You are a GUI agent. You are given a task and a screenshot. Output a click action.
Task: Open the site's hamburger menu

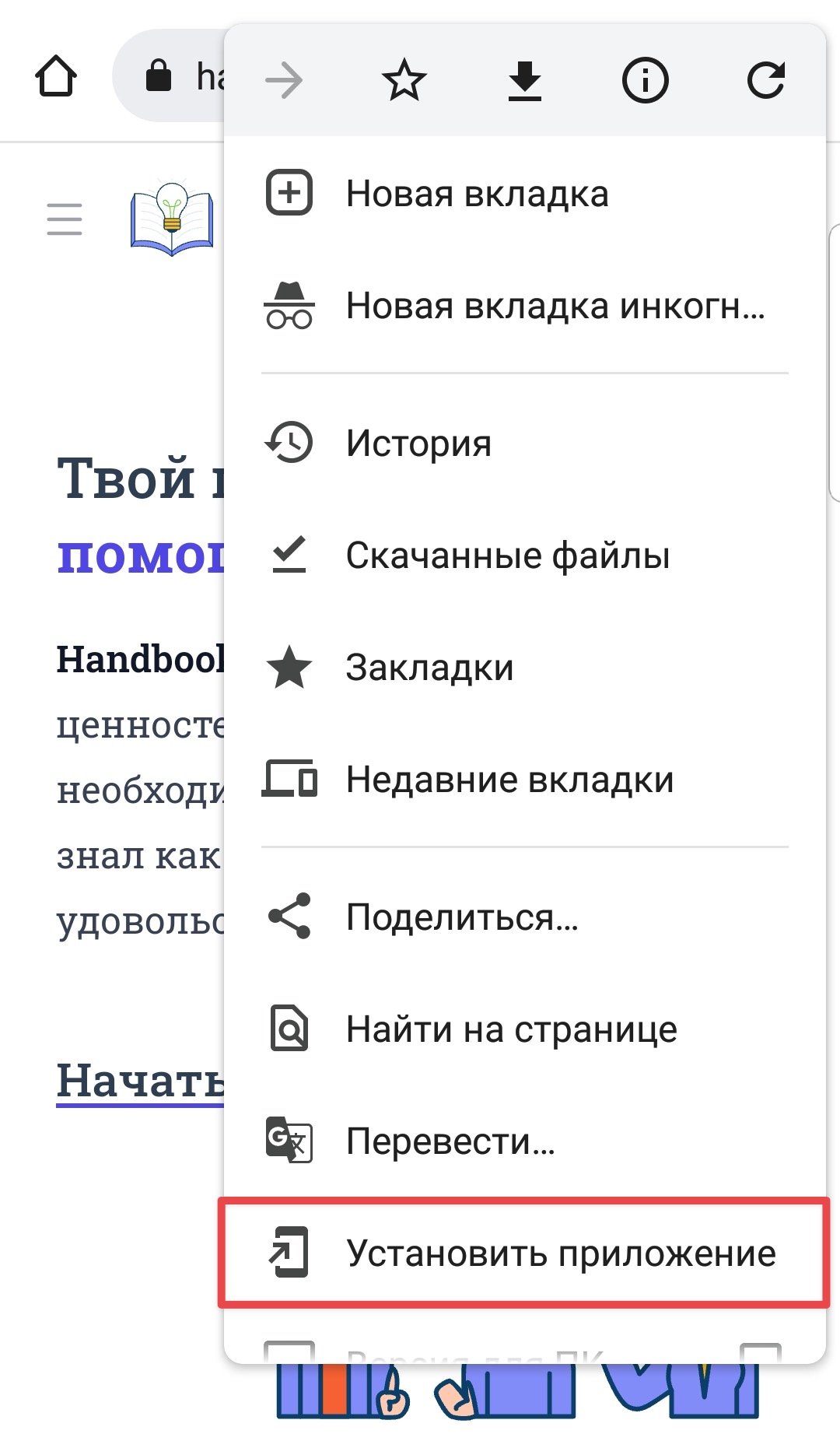65,219
